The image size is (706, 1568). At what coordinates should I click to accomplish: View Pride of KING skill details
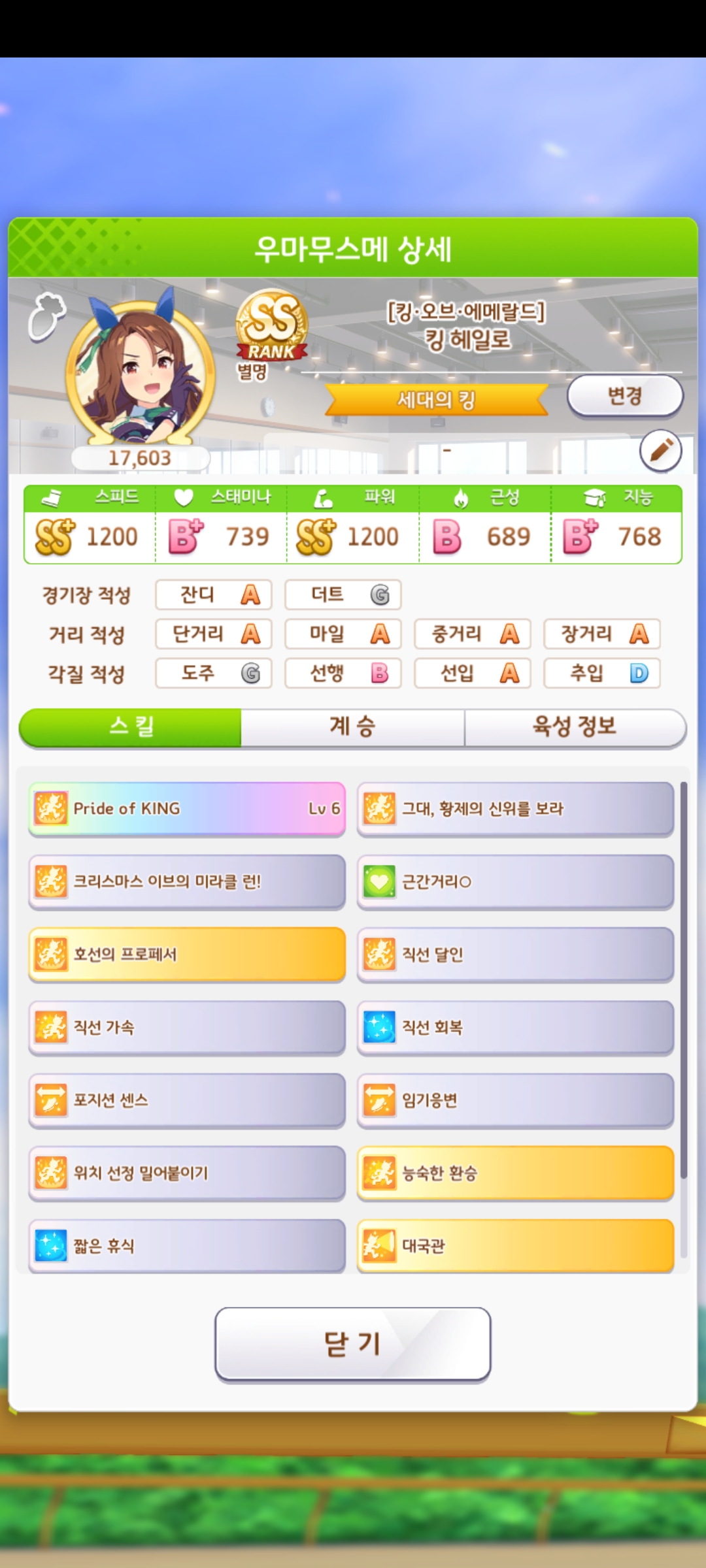(x=187, y=809)
